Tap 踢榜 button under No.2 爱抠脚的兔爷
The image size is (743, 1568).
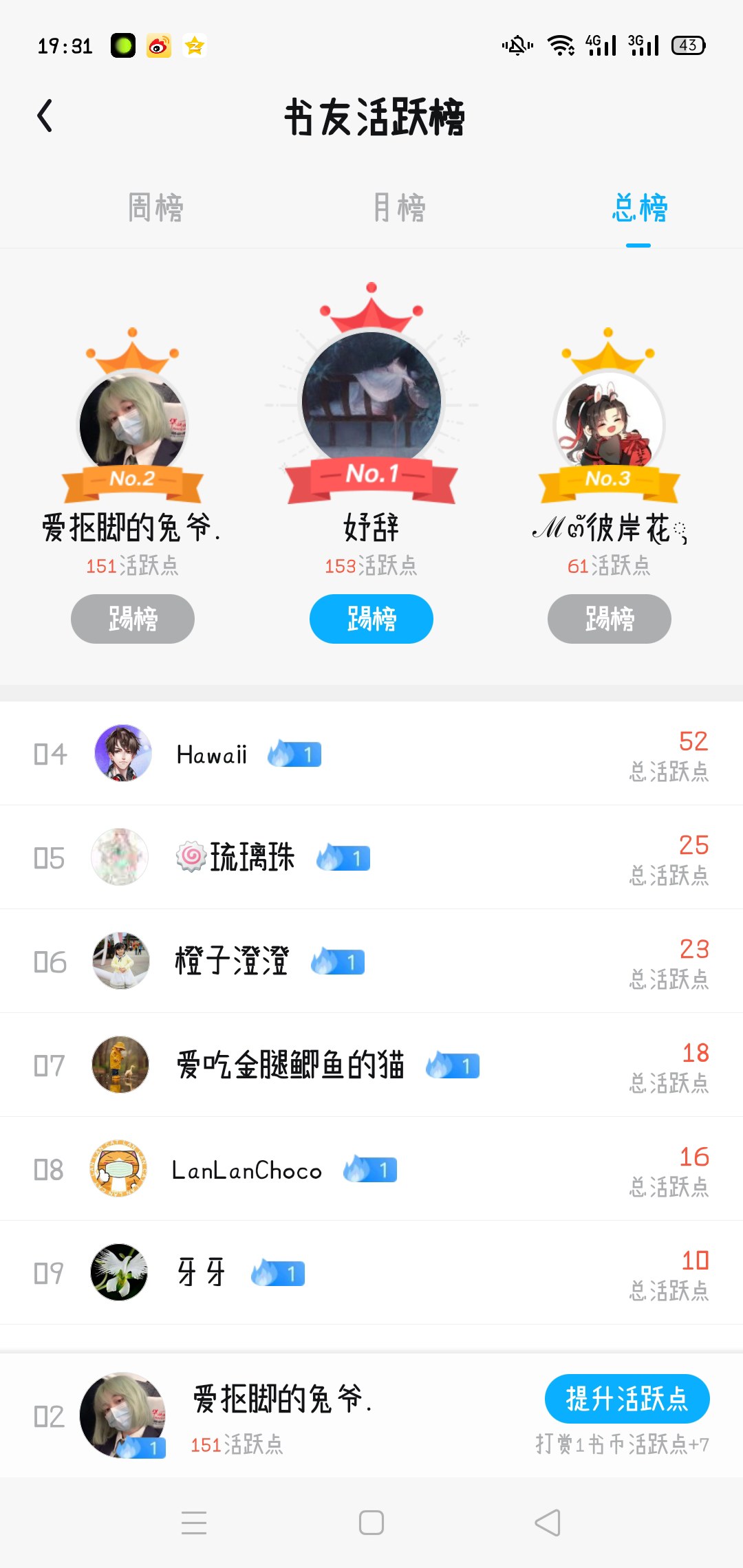[133, 619]
